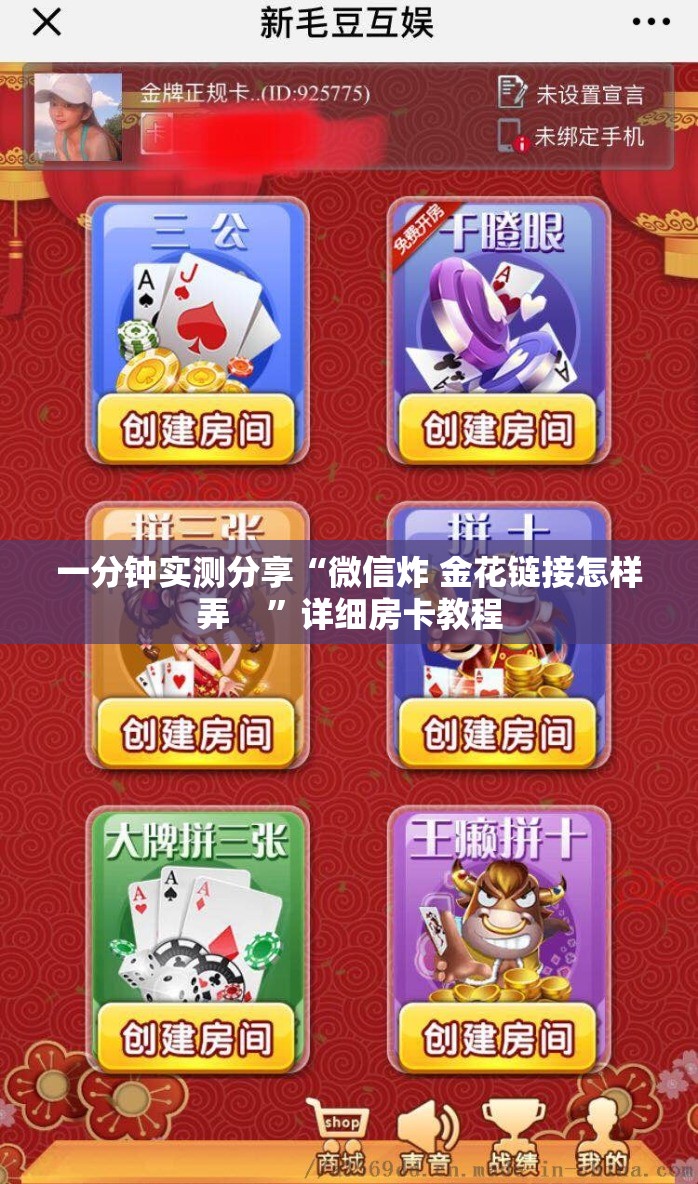Create a room for 拼十
The width and height of the screenshot is (698, 1184).
click(x=498, y=734)
